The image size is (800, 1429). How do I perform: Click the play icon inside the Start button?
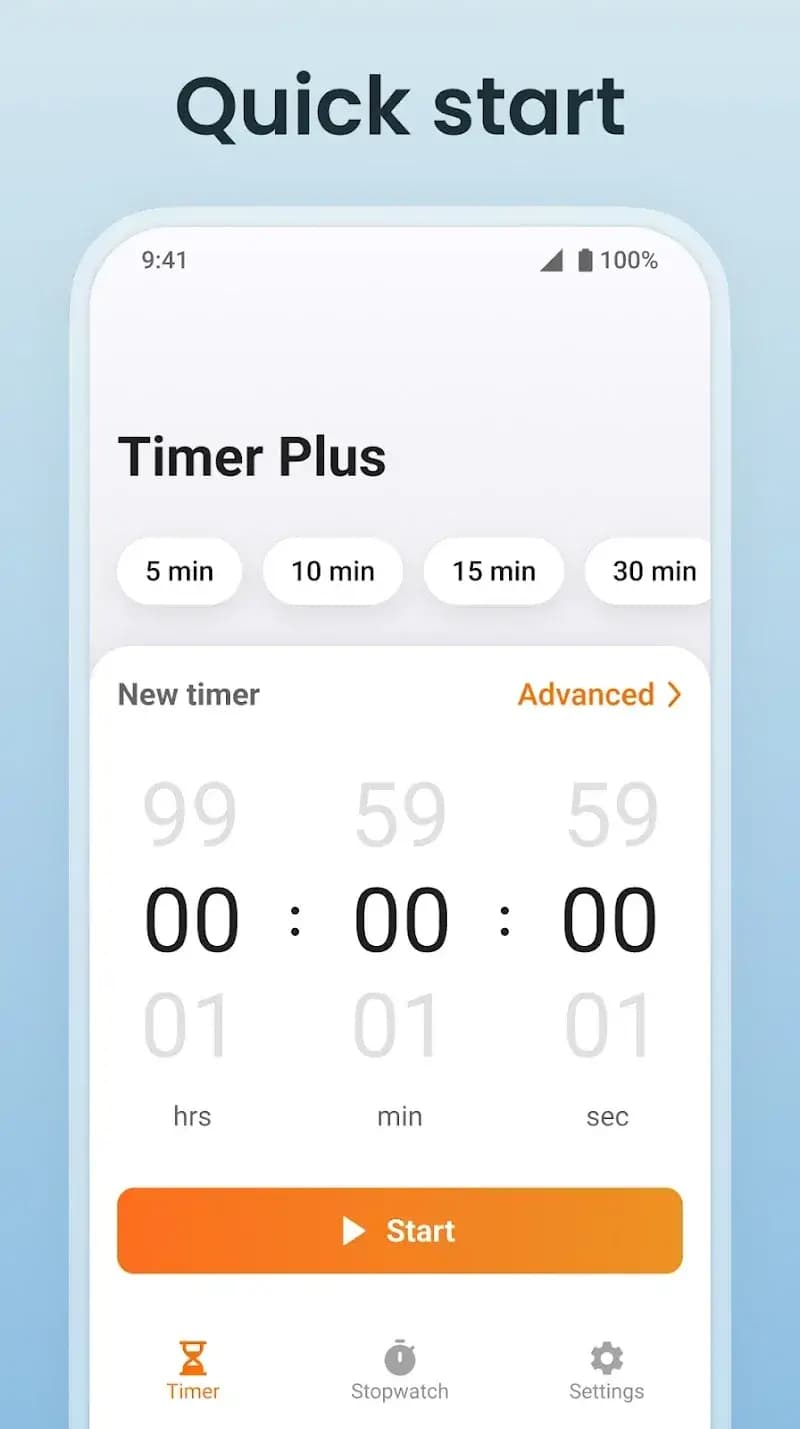click(352, 1231)
